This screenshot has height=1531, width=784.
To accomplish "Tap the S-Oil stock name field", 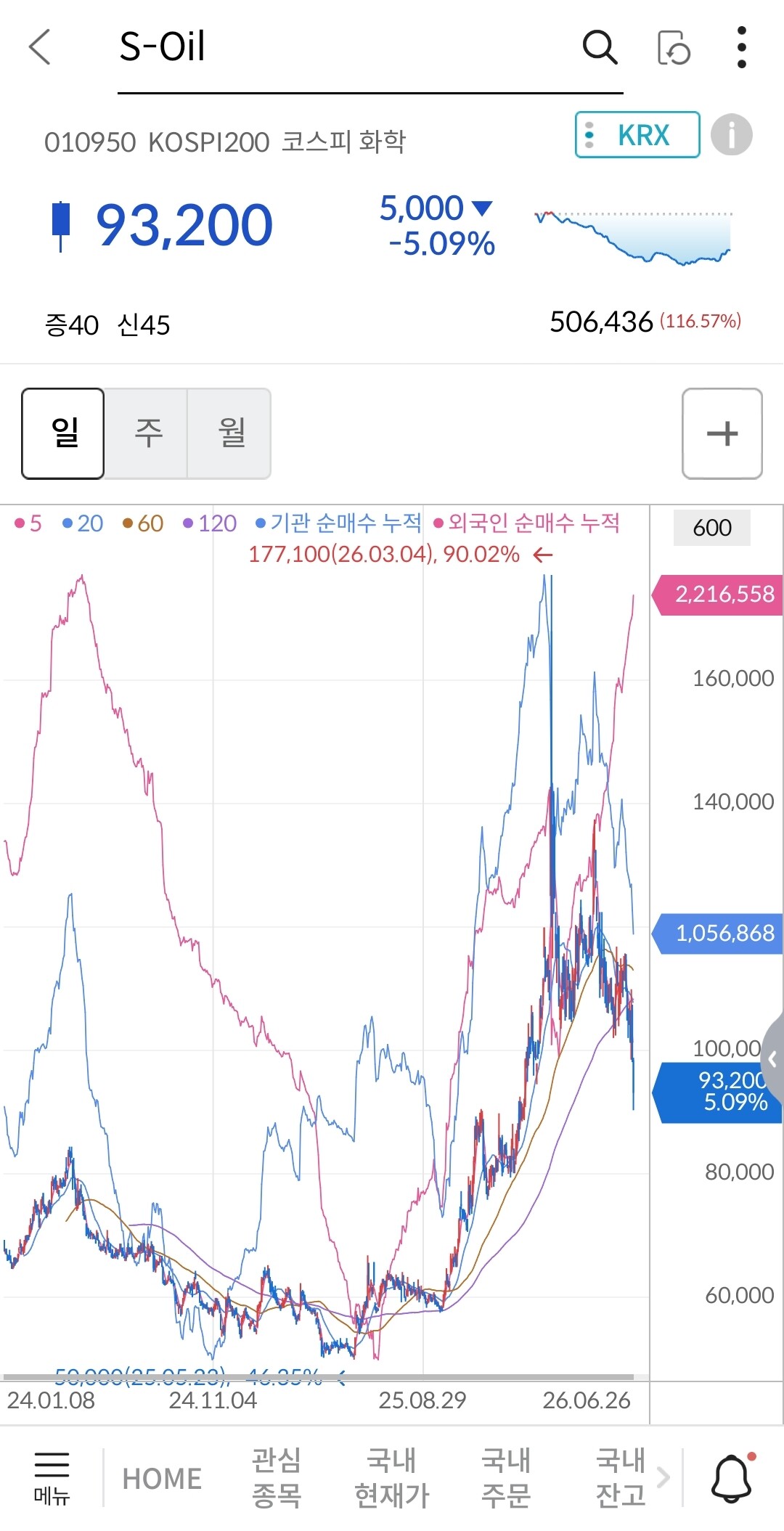I will pyautogui.click(x=370, y=48).
